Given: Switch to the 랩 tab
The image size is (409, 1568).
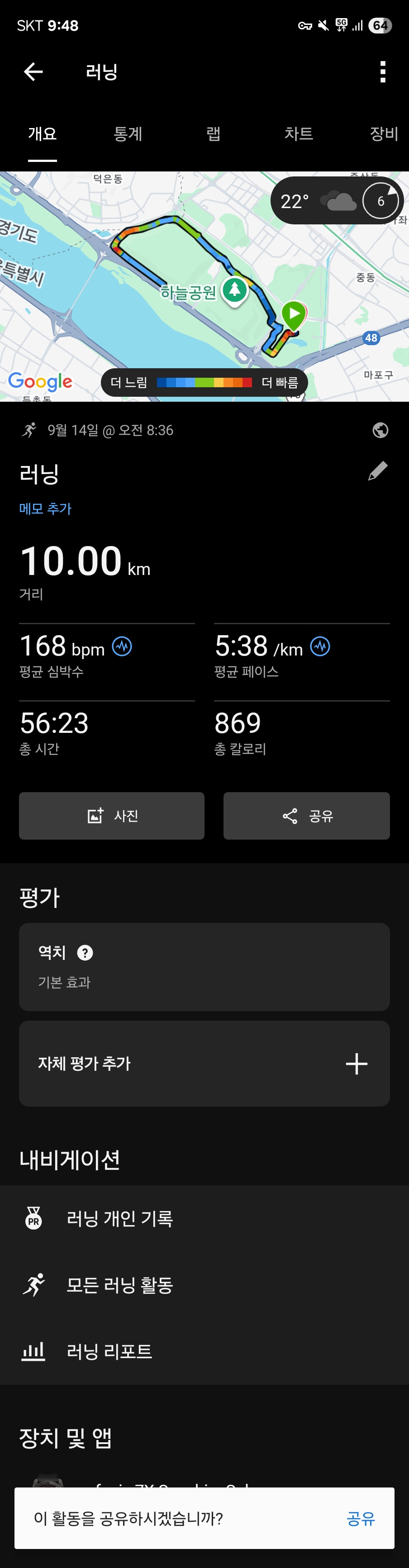Looking at the screenshot, I should (213, 134).
